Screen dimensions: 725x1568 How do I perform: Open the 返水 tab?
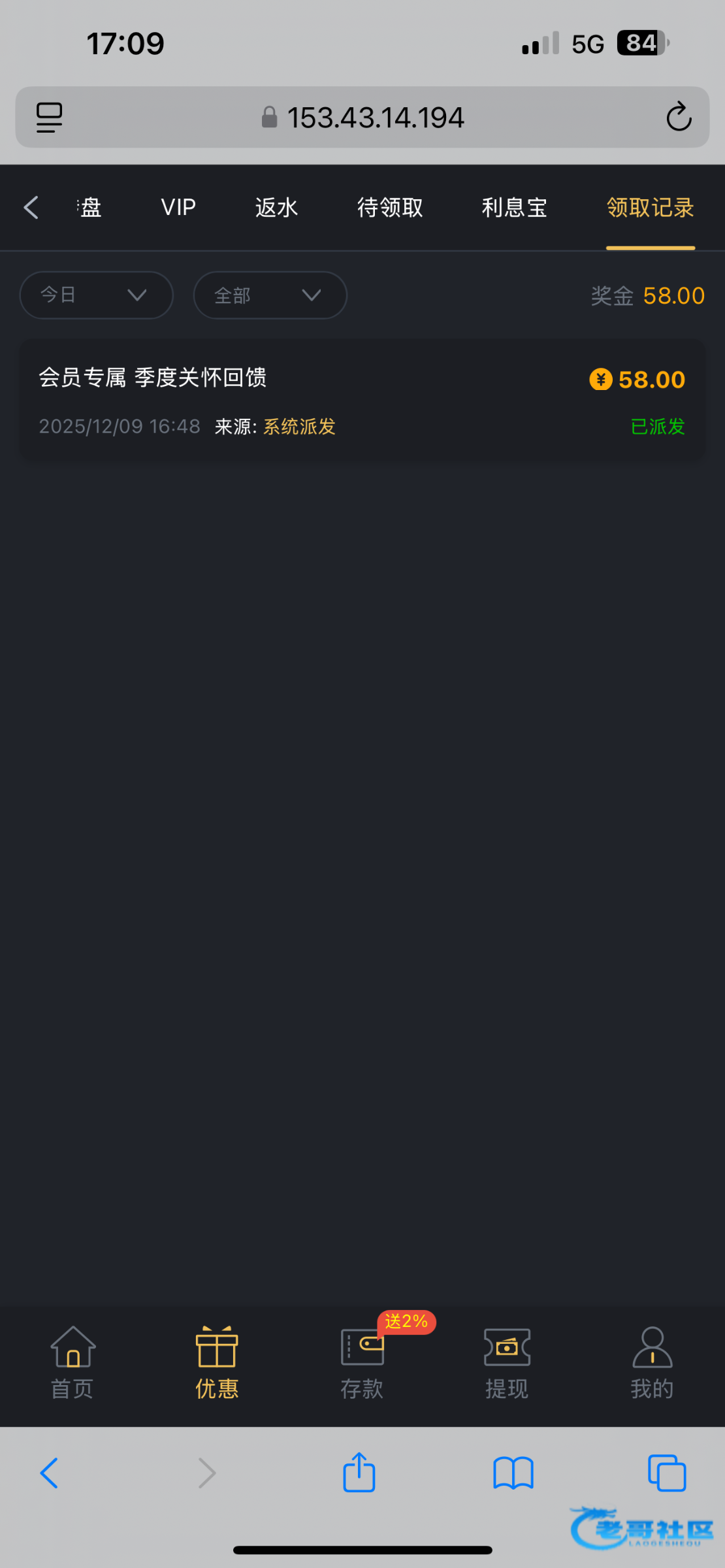[x=276, y=208]
